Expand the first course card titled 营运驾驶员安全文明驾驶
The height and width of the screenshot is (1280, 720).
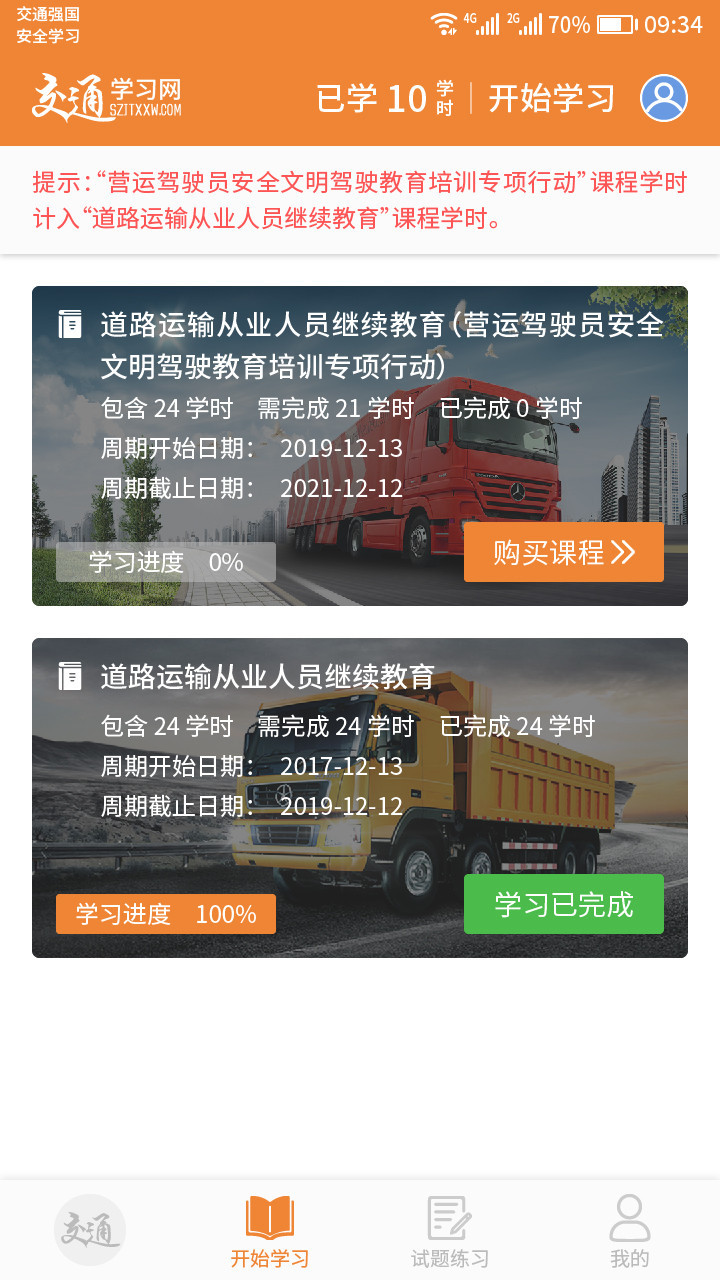360,444
